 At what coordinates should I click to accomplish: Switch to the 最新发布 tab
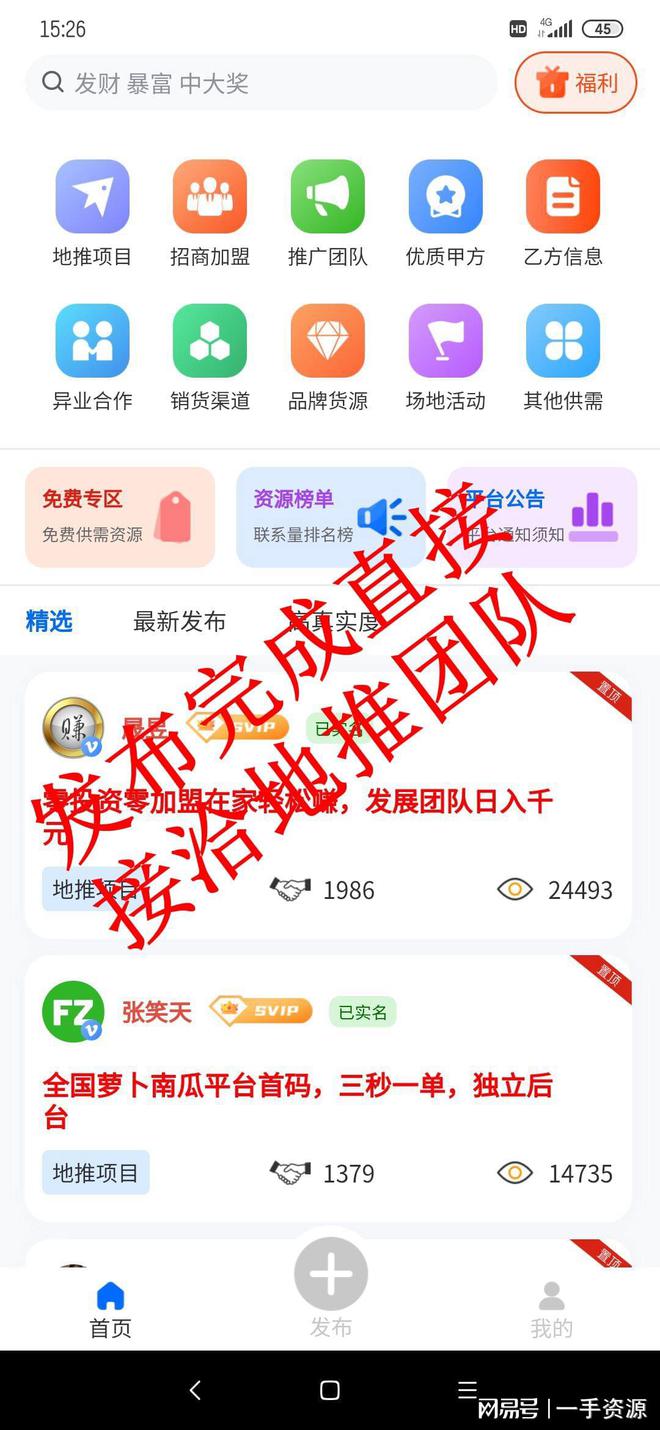(x=180, y=622)
